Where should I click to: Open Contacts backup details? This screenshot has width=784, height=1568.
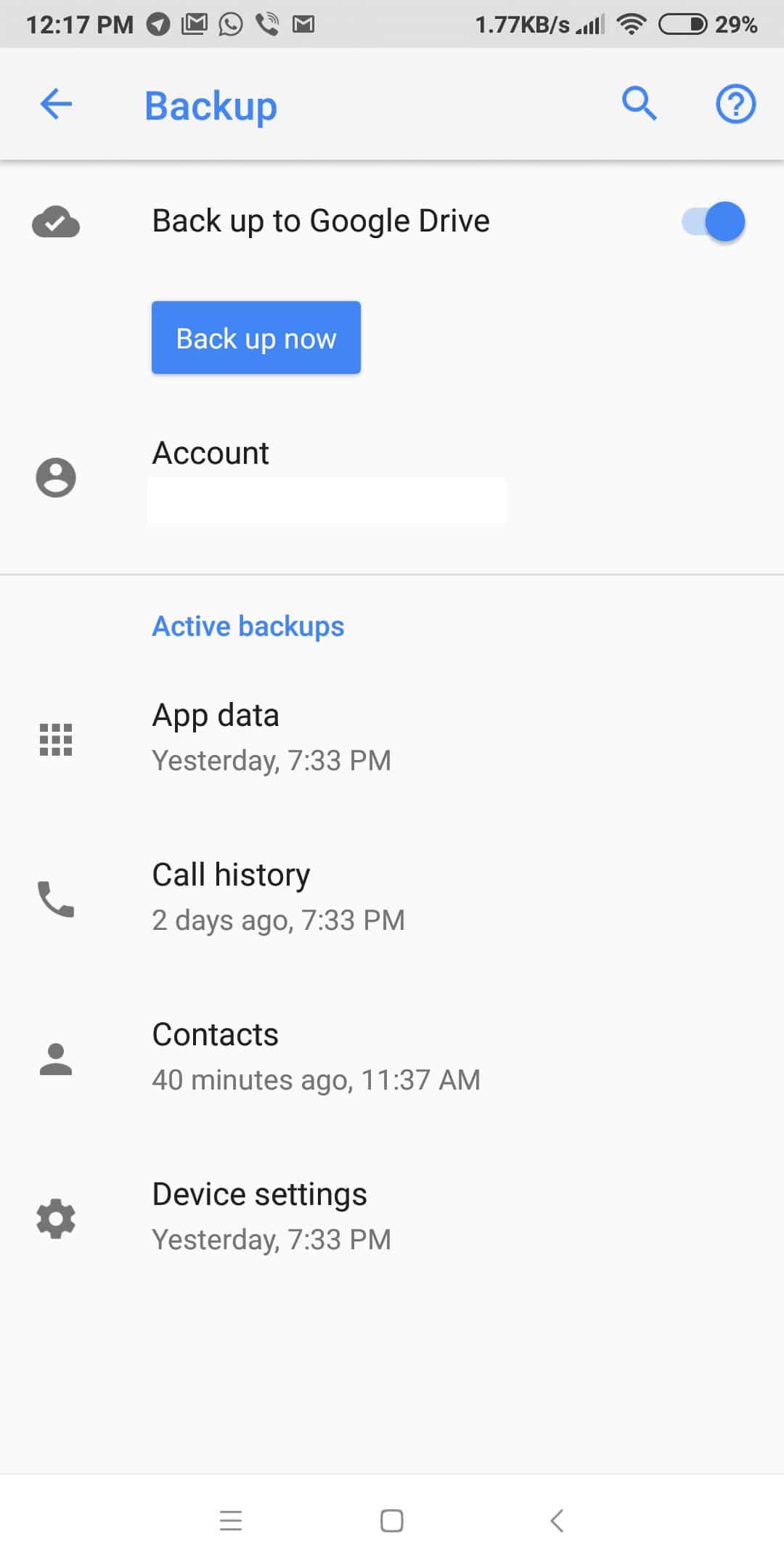pos(392,1058)
